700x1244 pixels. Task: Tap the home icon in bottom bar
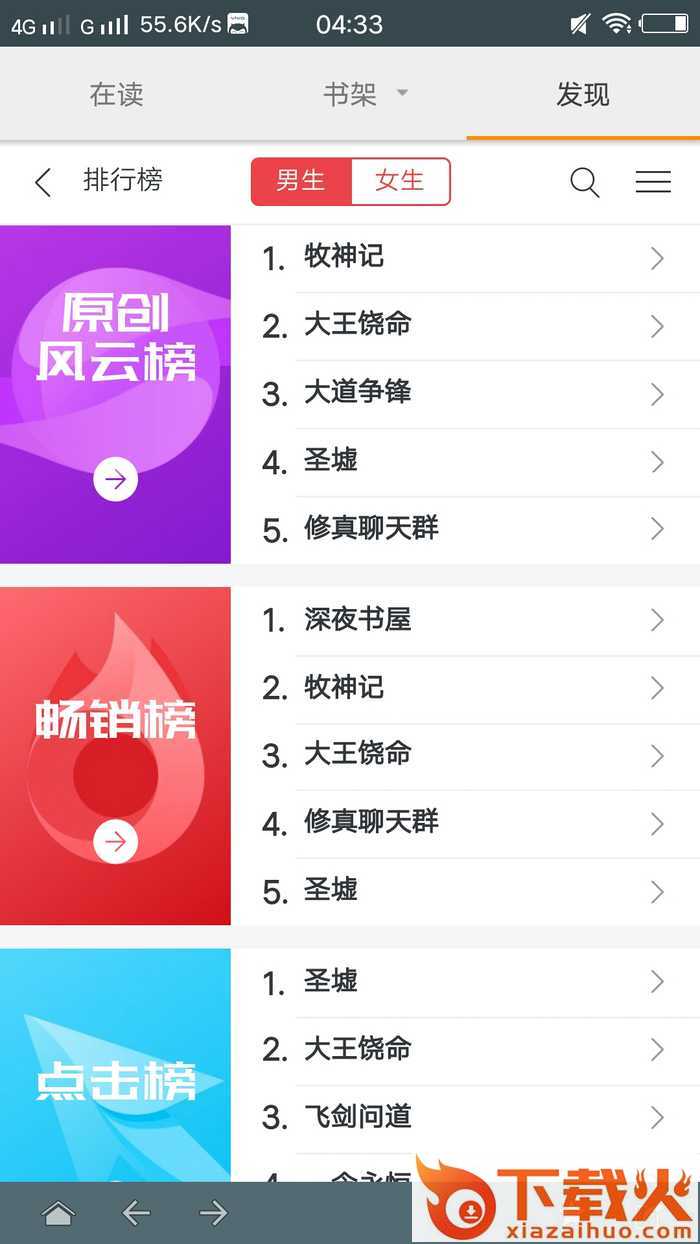[58, 1214]
